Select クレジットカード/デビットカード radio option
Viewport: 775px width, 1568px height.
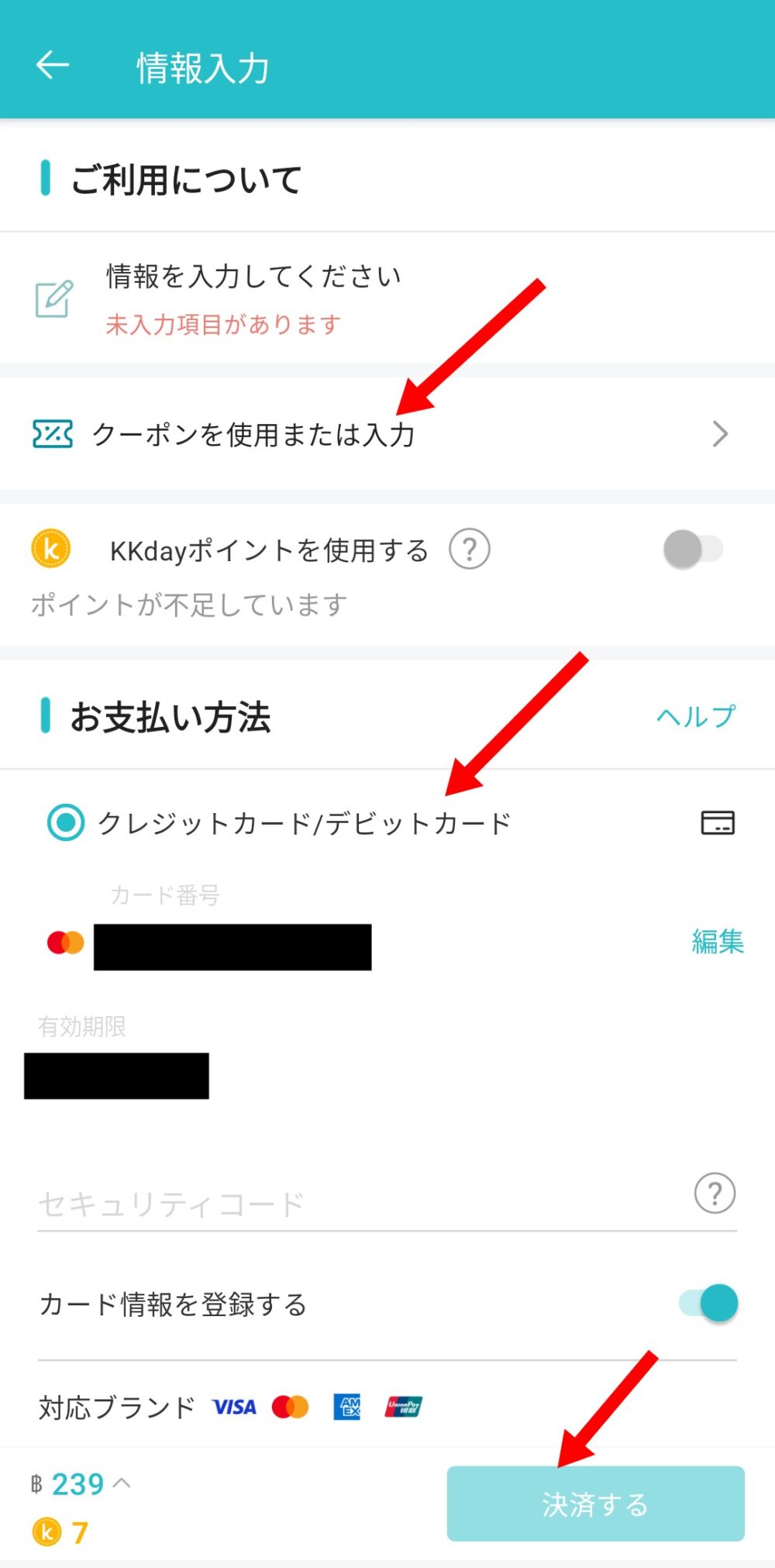(66, 822)
